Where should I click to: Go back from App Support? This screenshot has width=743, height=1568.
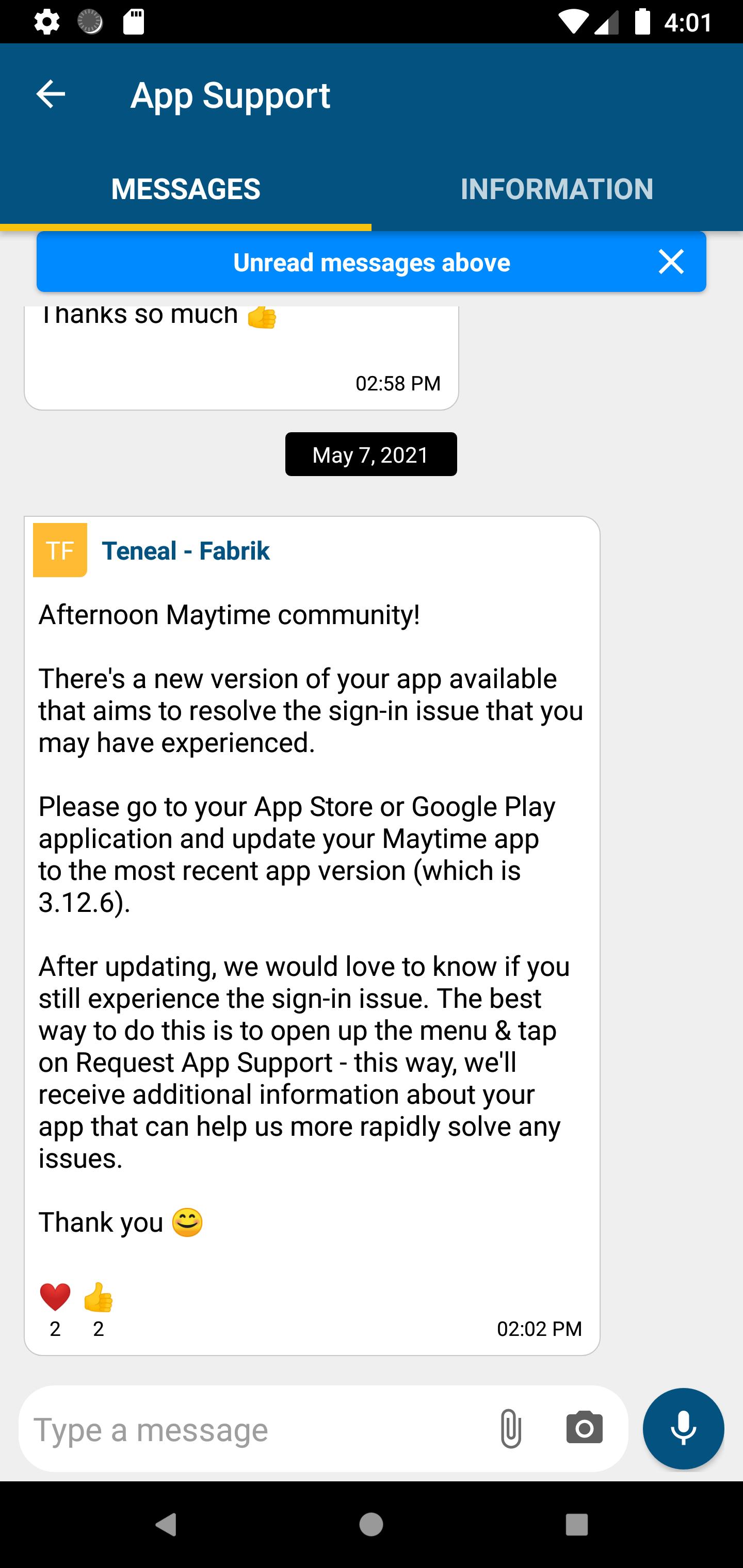[x=51, y=94]
